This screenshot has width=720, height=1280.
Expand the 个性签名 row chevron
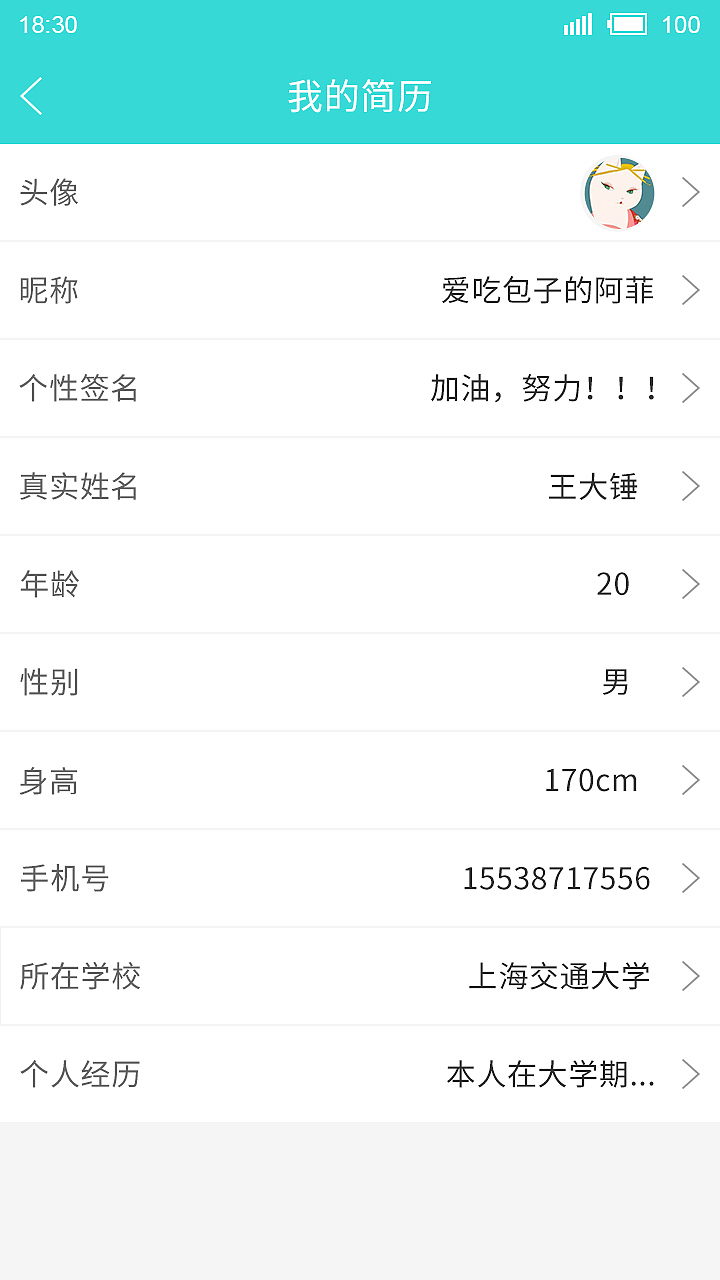pyautogui.click(x=691, y=388)
